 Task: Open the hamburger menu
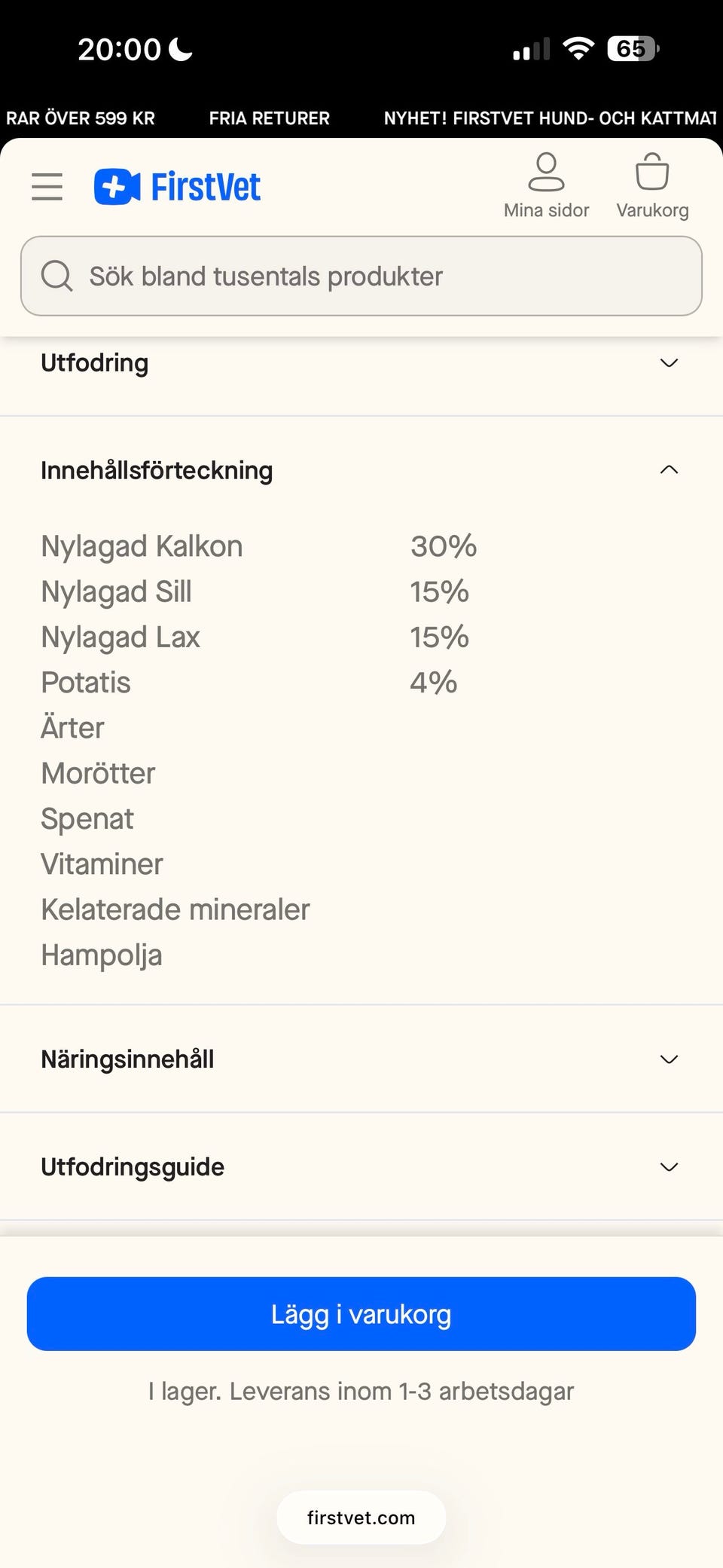47,186
